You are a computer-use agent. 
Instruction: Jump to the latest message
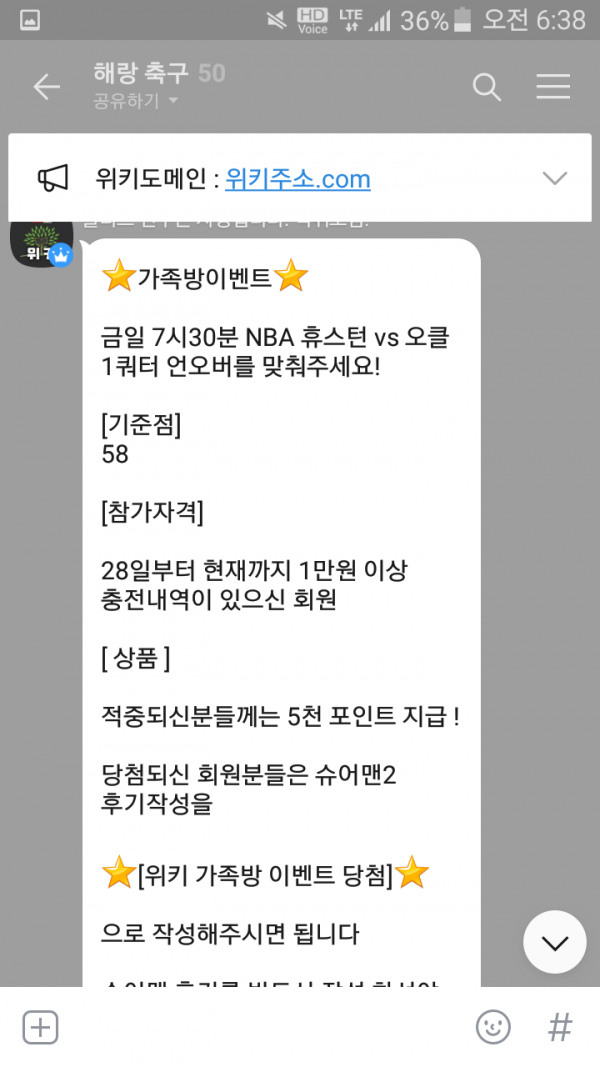click(554, 942)
